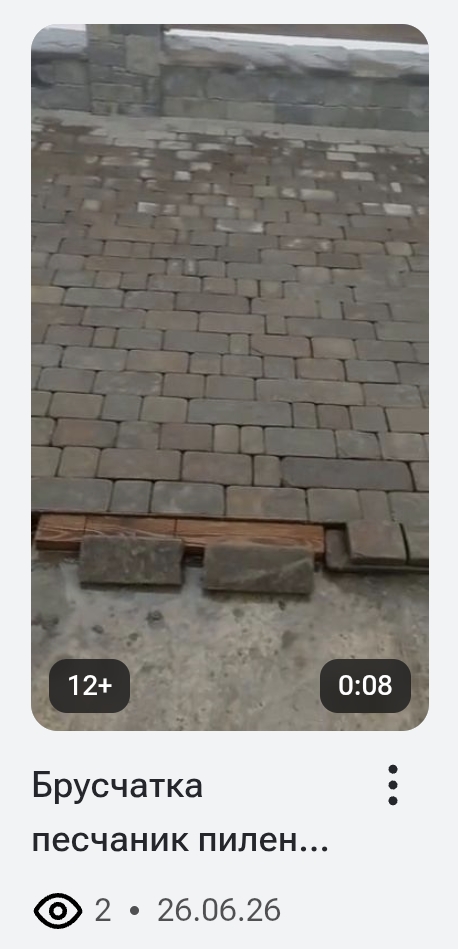This screenshot has width=458, height=949.
Task: Open the video titled Брусчатка песчаник
Action: [x=180, y=813]
